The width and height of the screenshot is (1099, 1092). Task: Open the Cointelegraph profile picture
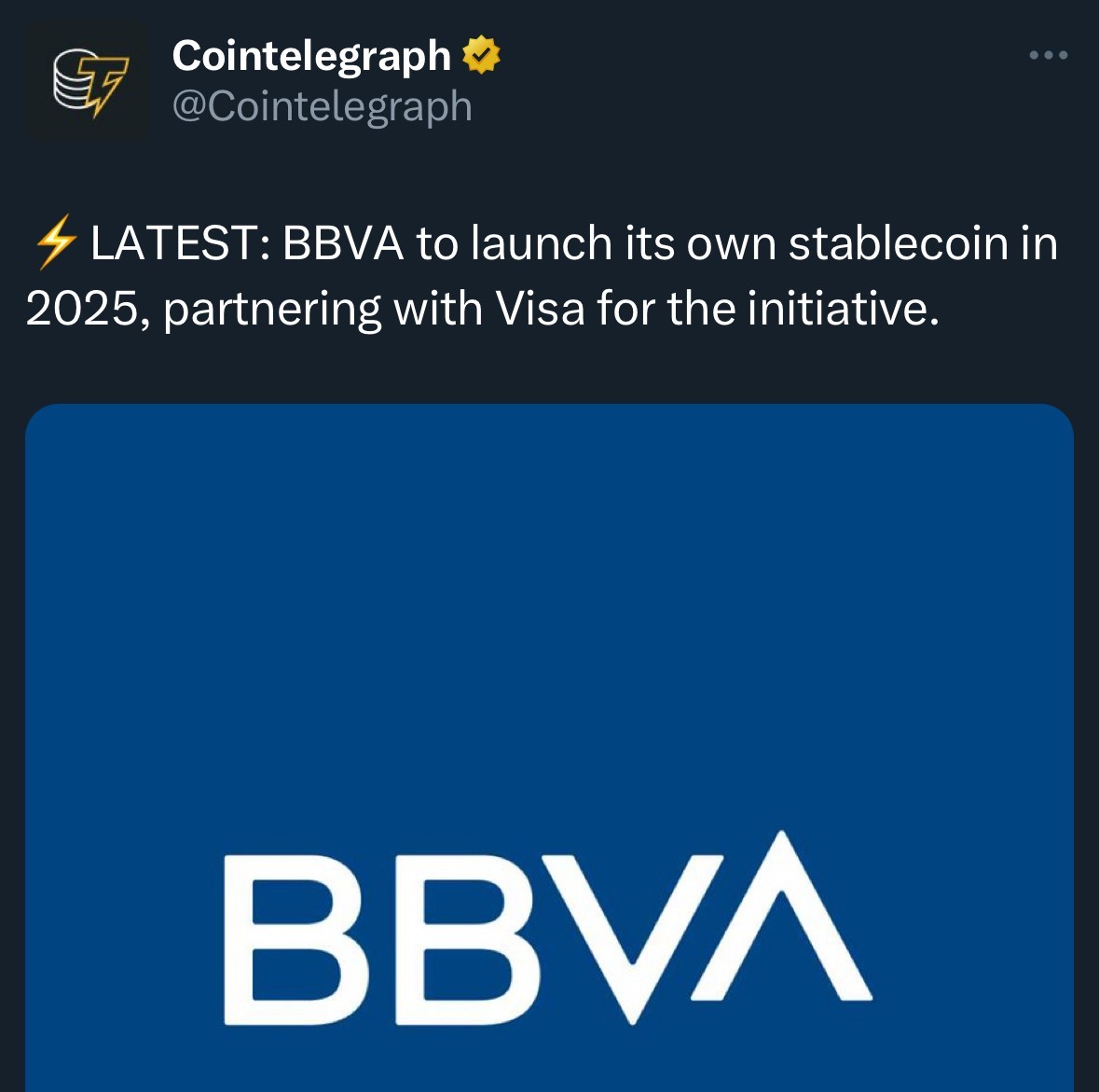click(87, 81)
